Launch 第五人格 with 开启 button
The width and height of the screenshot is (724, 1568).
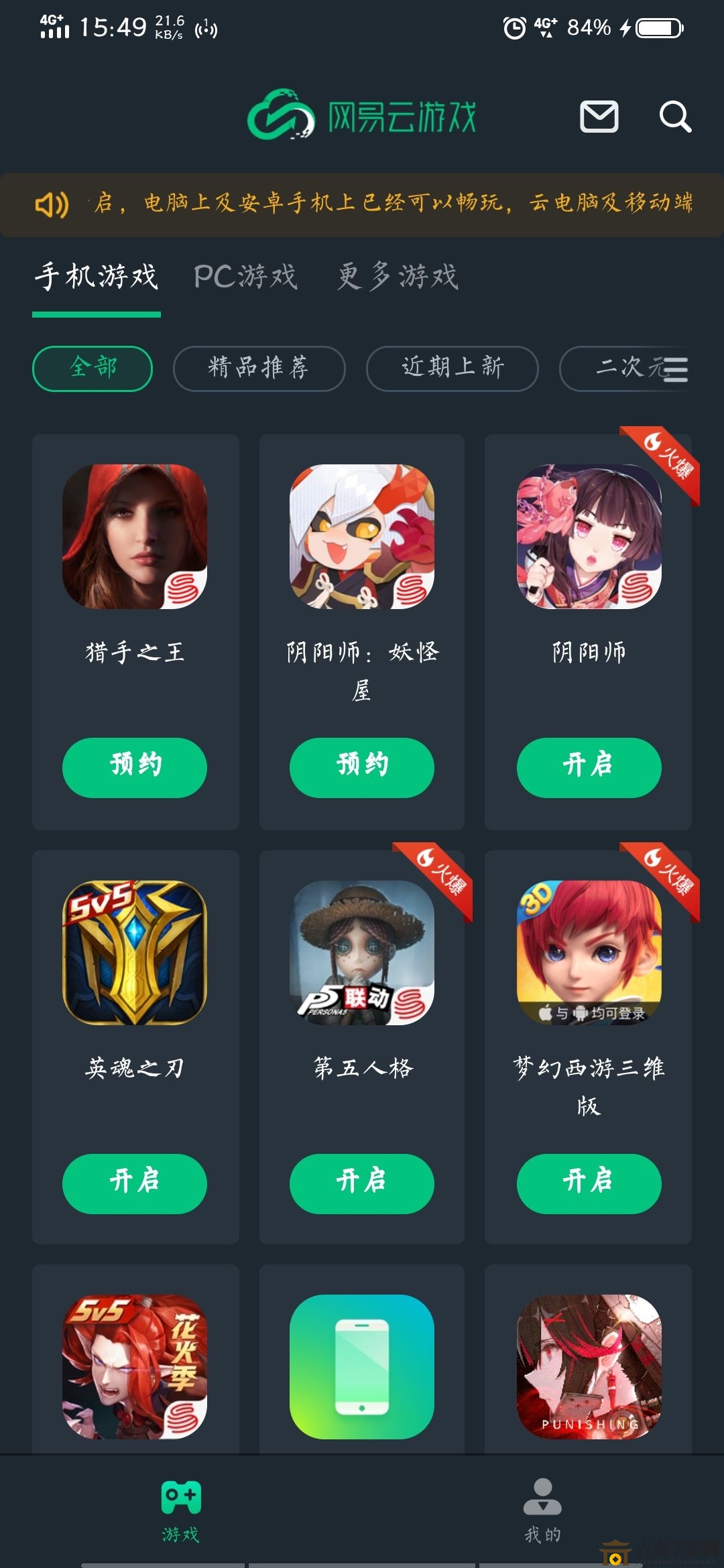[361, 1183]
